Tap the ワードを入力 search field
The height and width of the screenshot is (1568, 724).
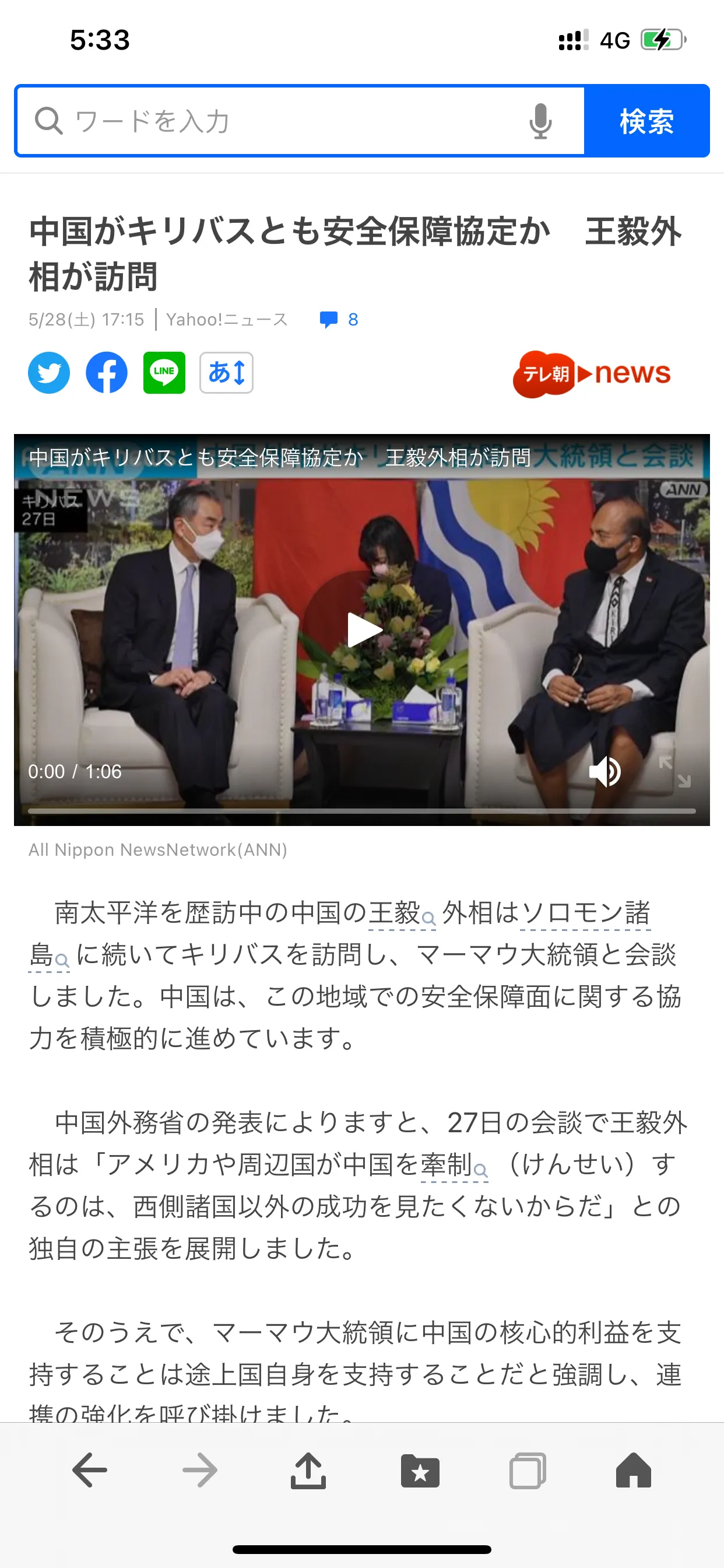(274, 121)
